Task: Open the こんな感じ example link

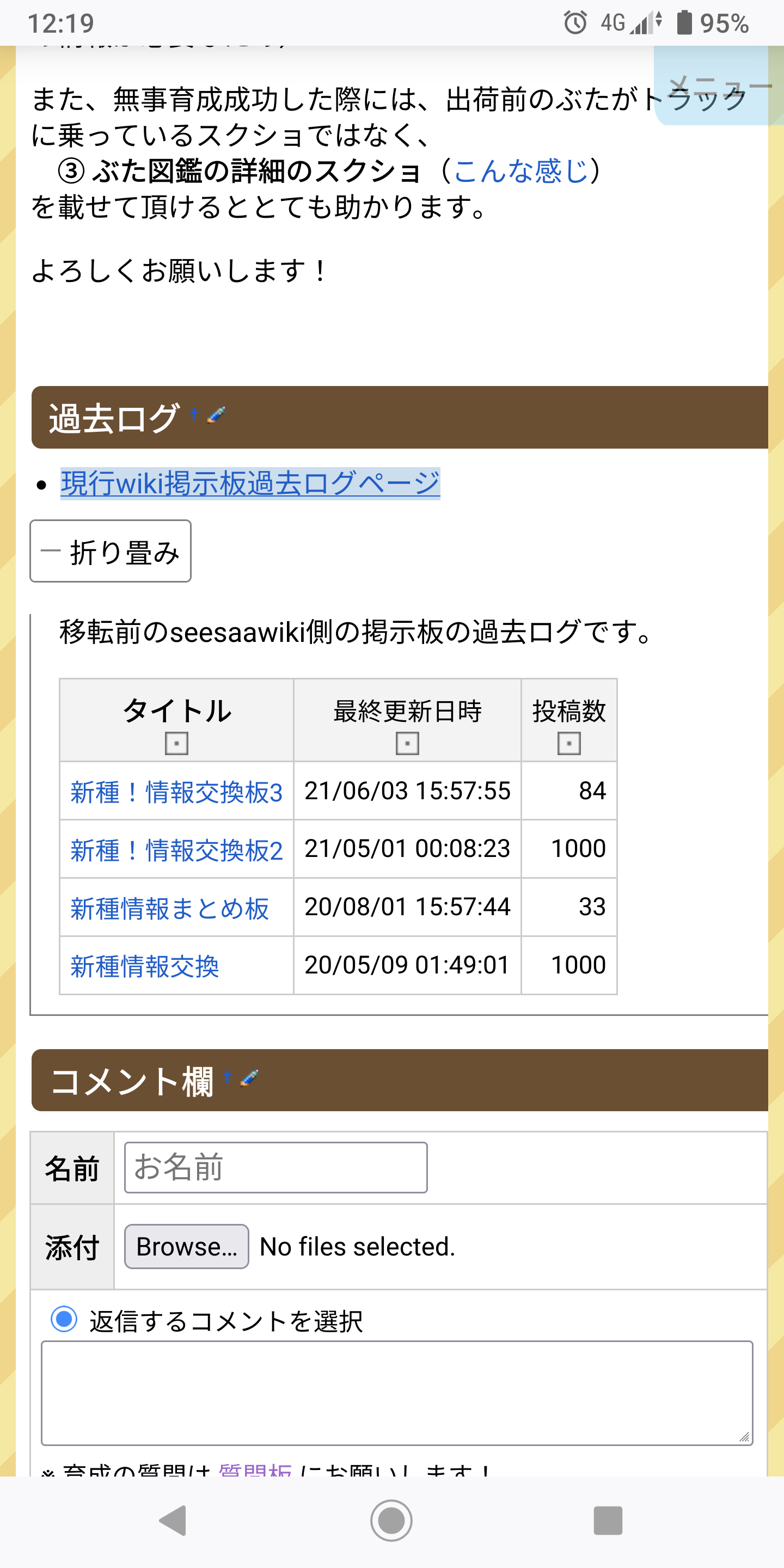Action: [521, 171]
